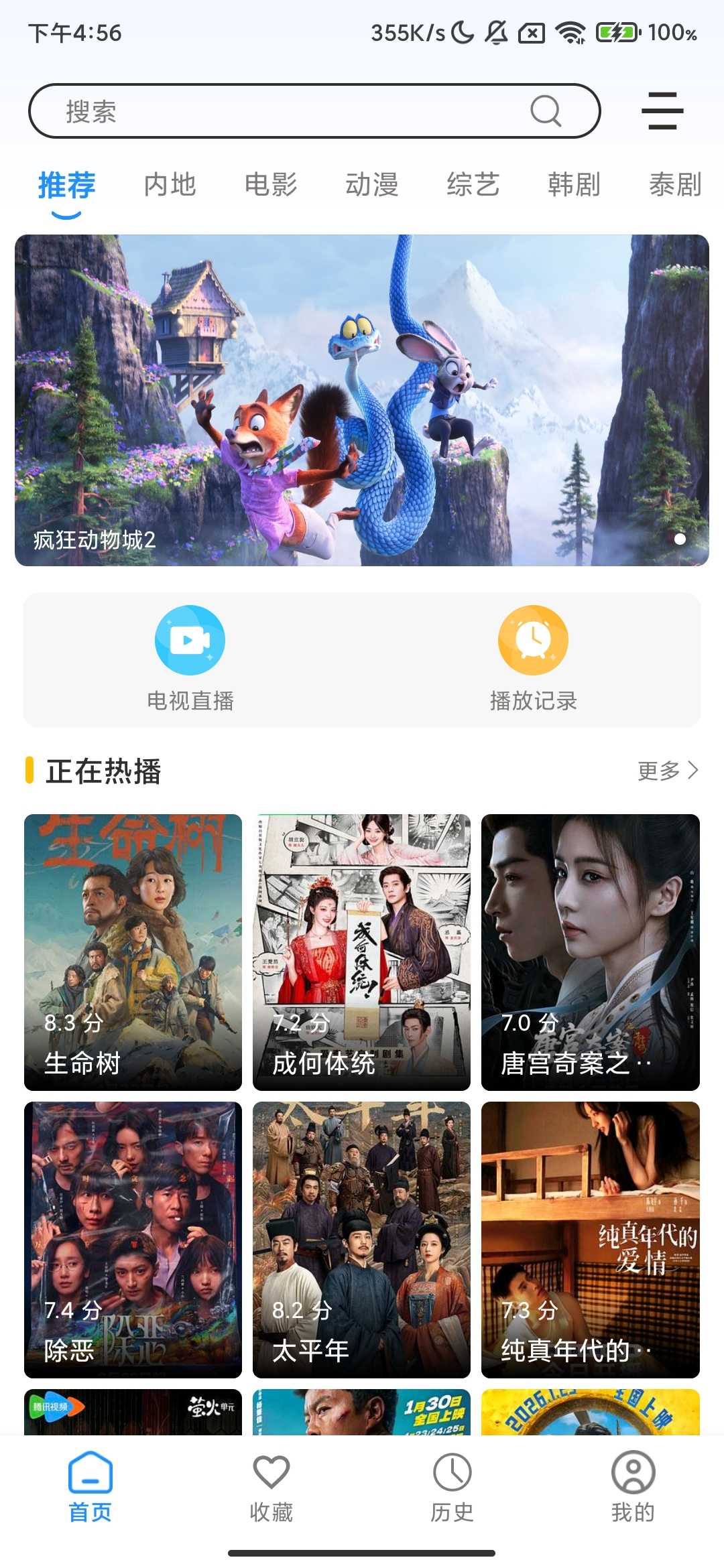724x1568 pixels.
Task: Switch to the 动漫 tab
Action: pos(372,185)
